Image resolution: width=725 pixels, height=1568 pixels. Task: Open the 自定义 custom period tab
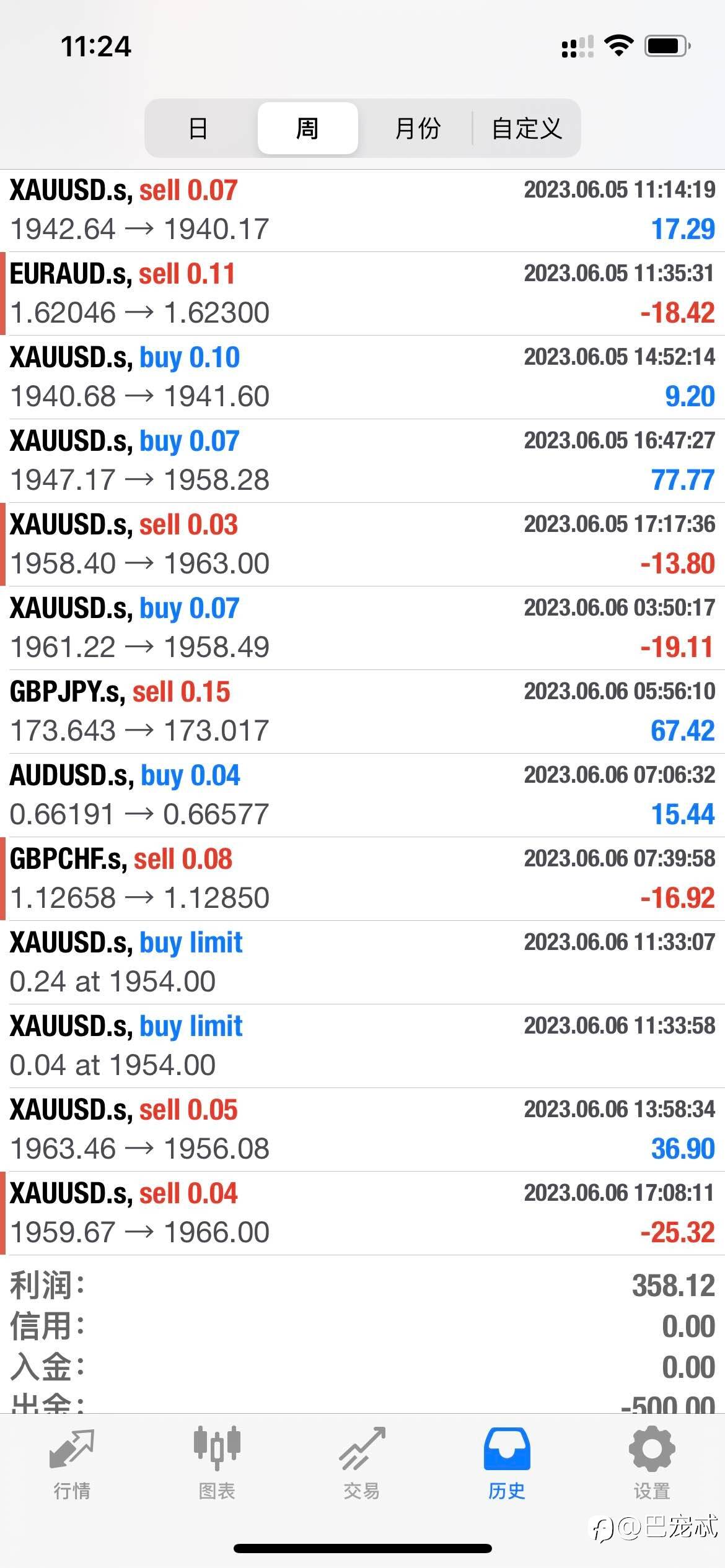point(526,128)
